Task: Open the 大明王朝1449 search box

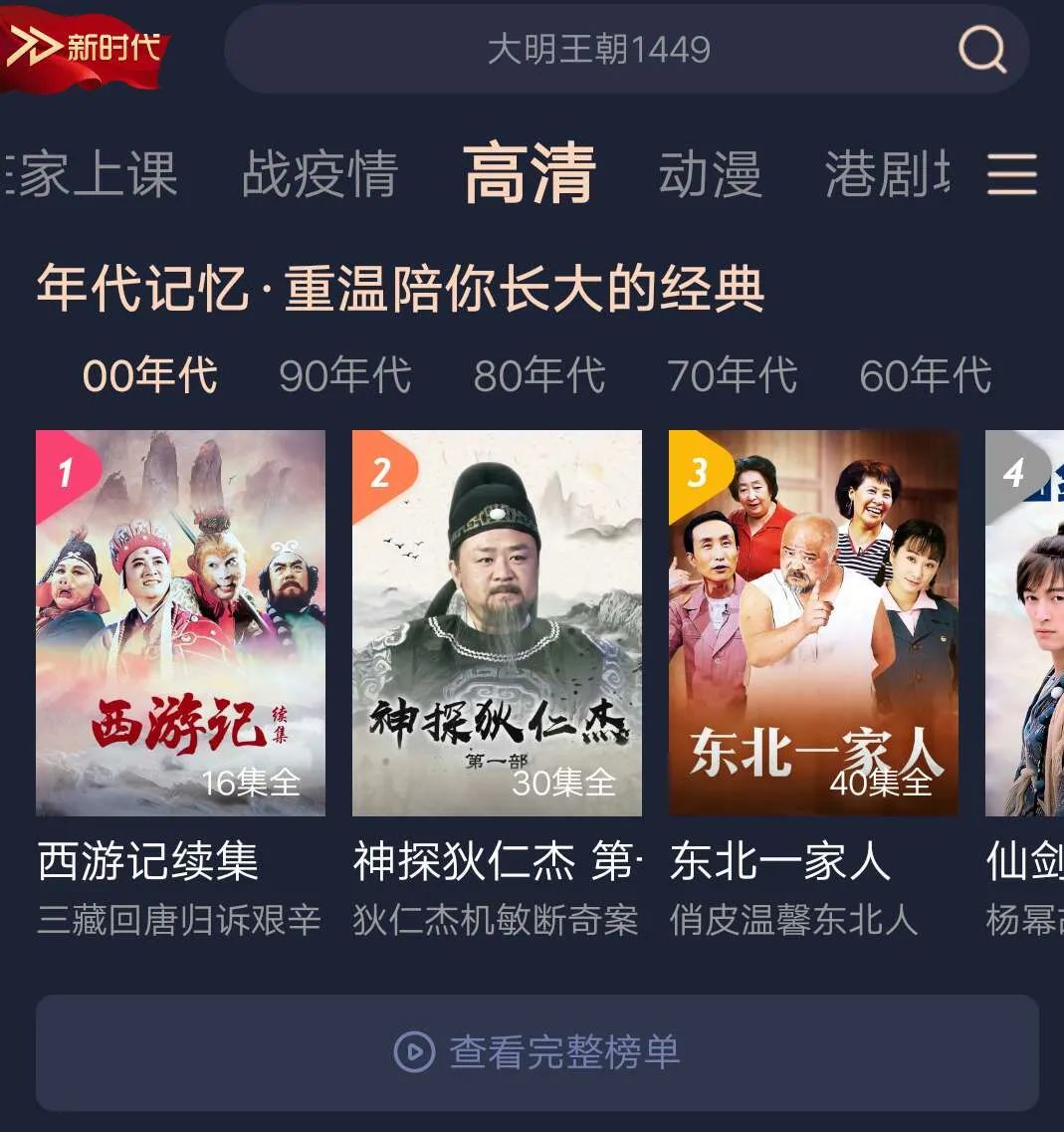Action: point(598,49)
